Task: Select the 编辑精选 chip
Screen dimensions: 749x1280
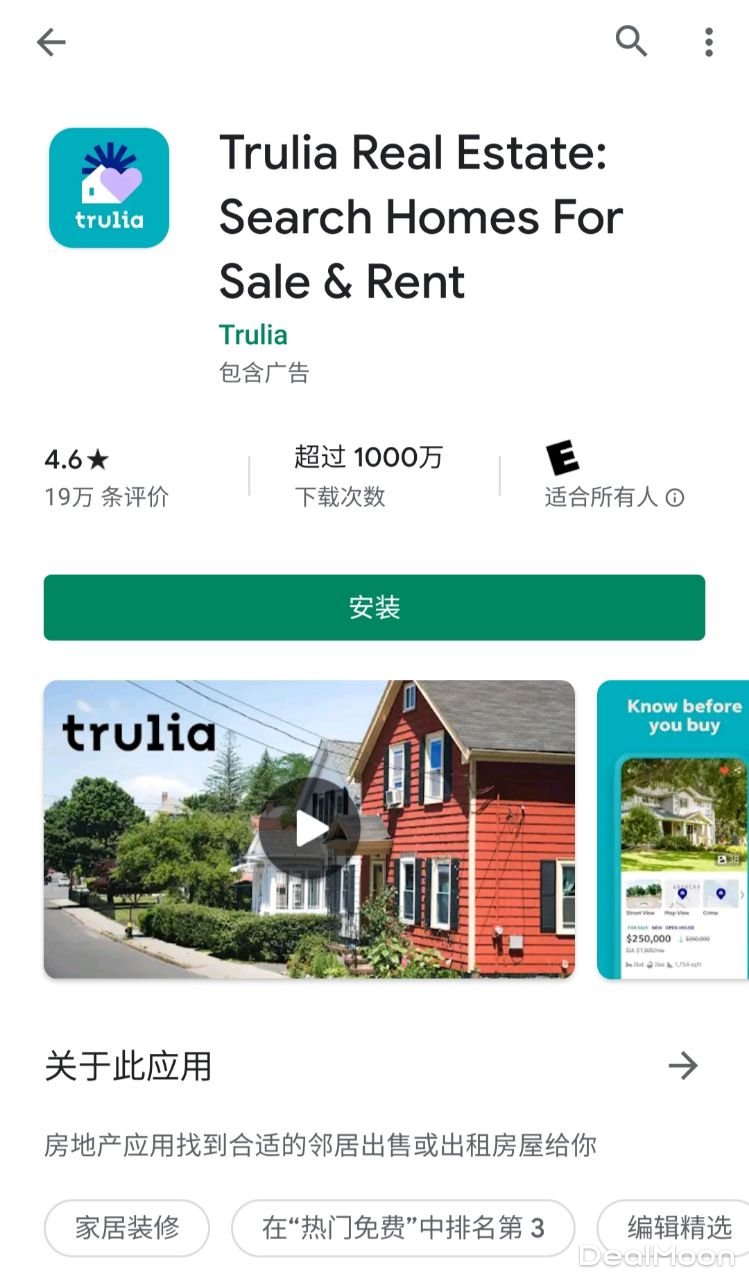Action: point(678,1227)
